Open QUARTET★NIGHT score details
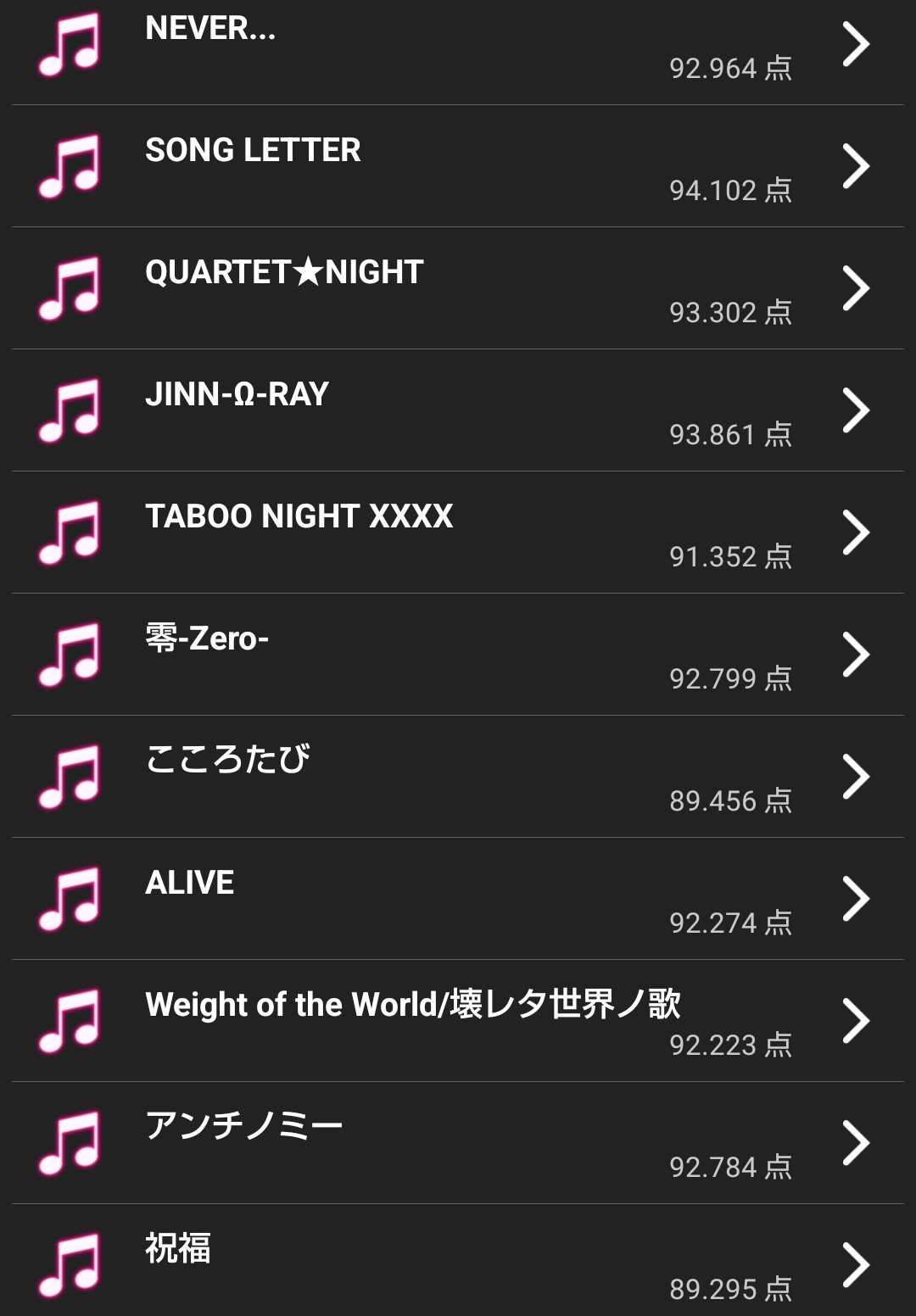The image size is (916, 1316). point(458,288)
